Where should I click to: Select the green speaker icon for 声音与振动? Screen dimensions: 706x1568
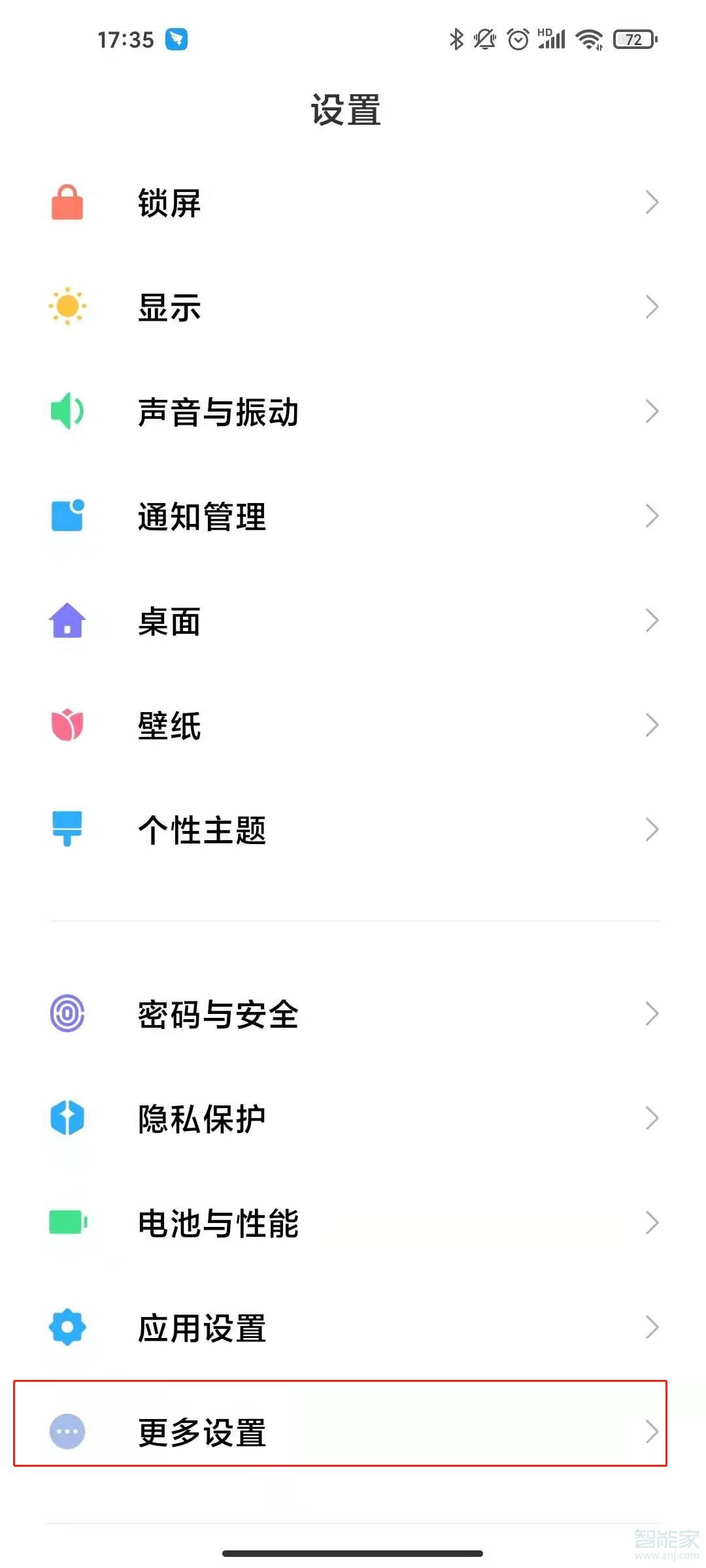(x=67, y=412)
